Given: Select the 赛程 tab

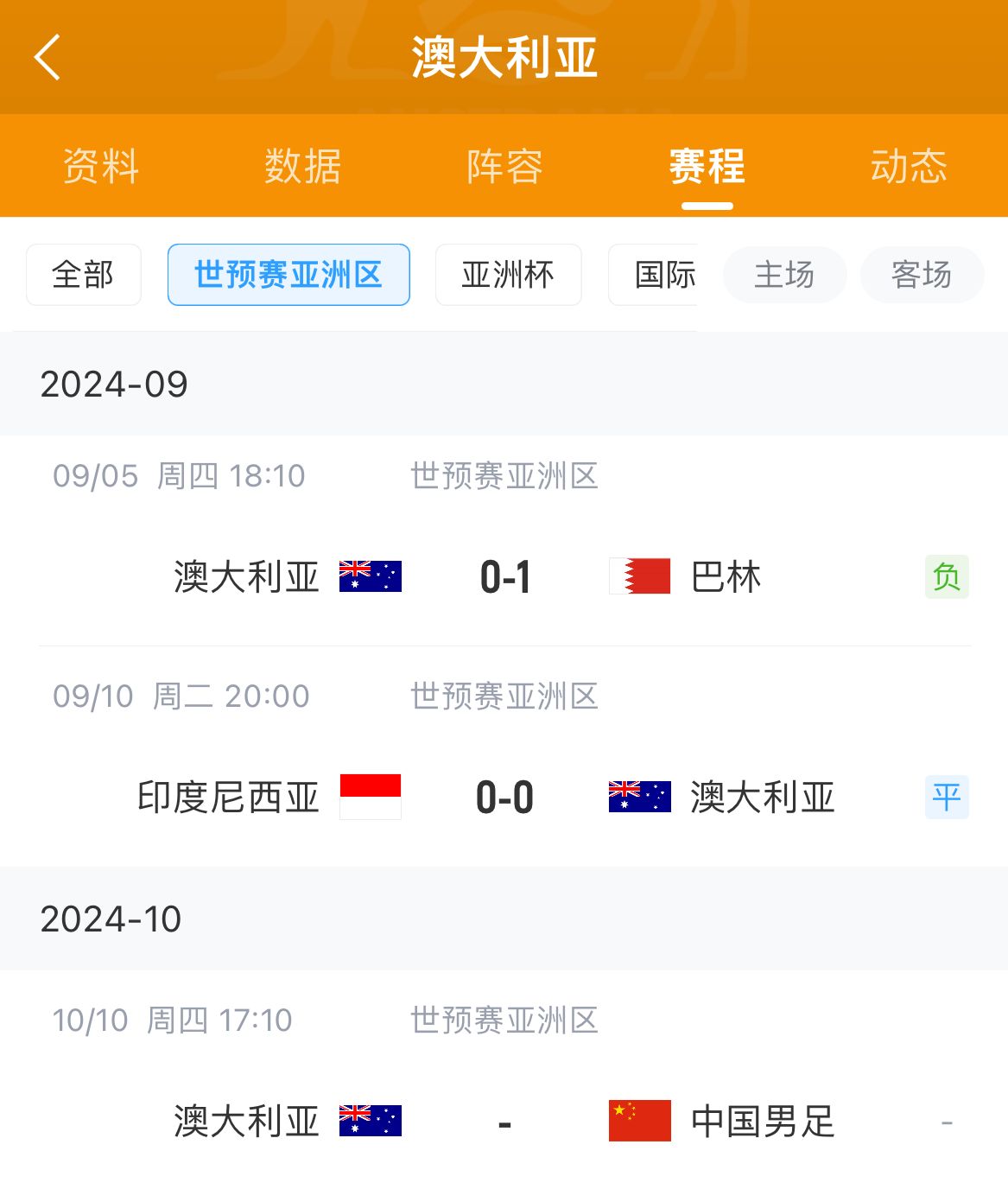Looking at the screenshot, I should (x=707, y=166).
